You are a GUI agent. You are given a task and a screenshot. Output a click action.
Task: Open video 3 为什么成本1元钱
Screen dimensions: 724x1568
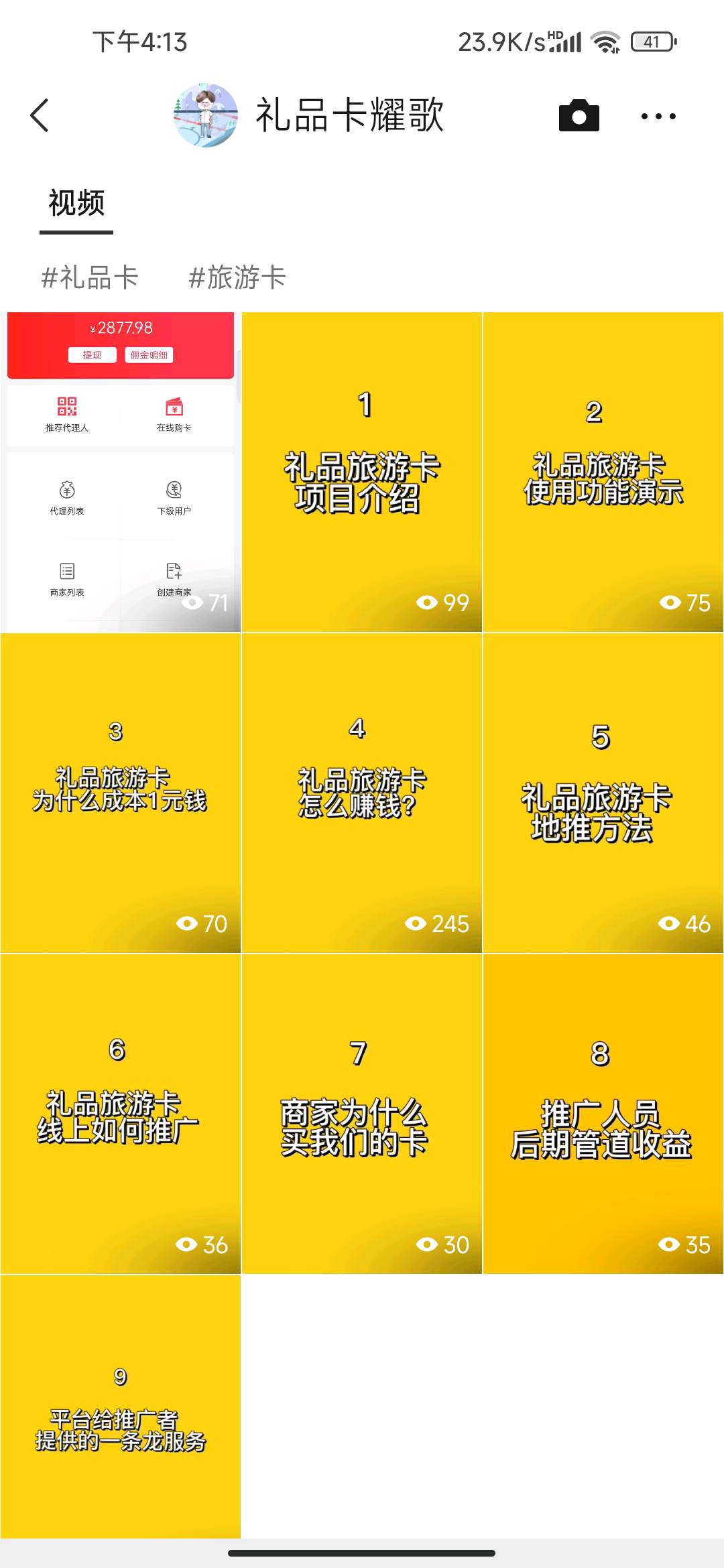tap(121, 793)
